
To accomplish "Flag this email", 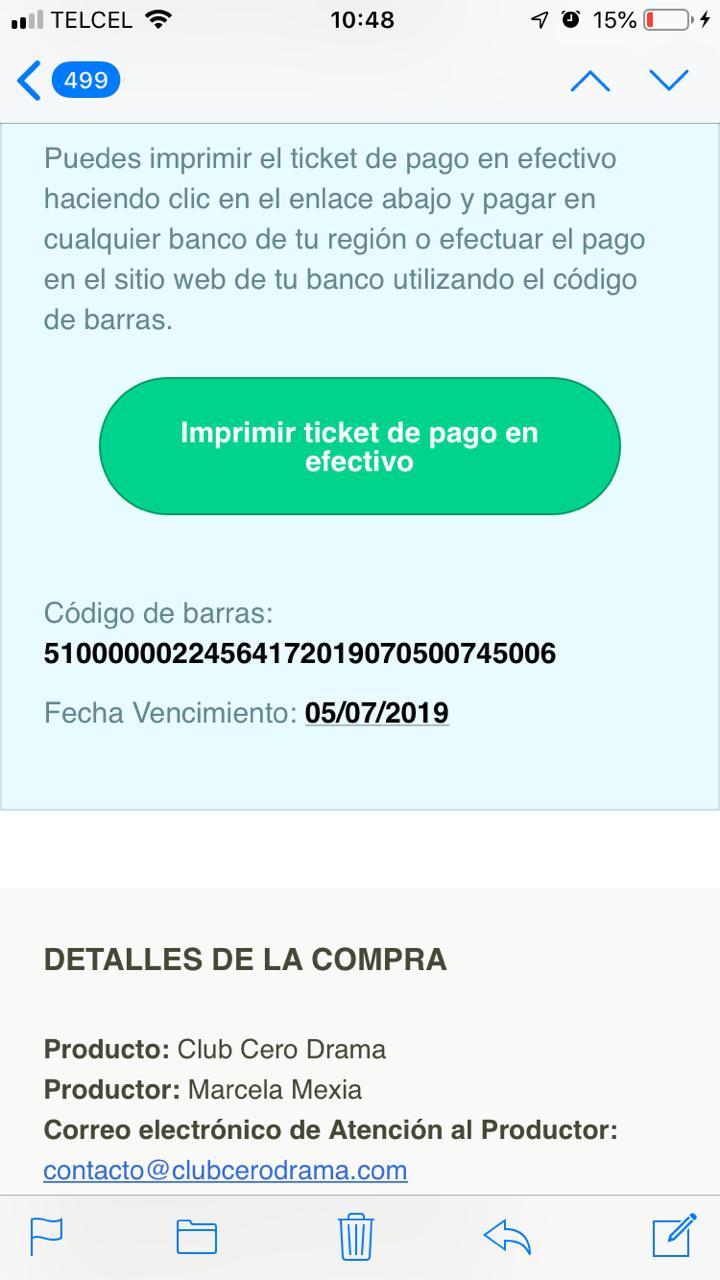I will click(46, 1236).
